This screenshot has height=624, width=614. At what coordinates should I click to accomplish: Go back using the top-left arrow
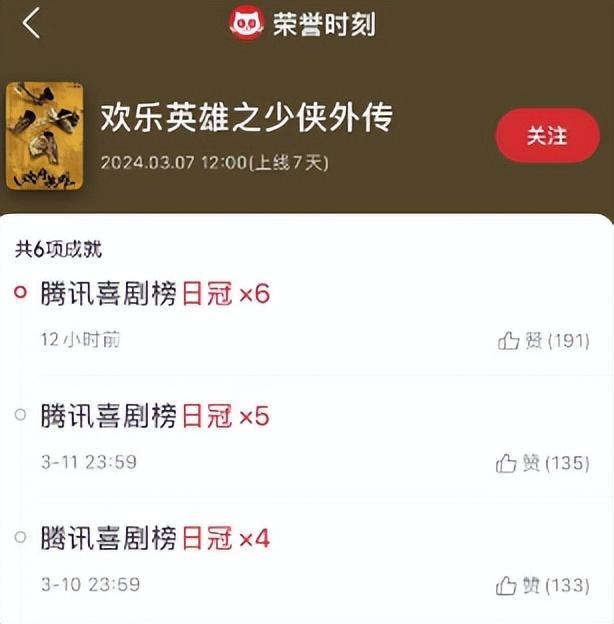[32, 22]
